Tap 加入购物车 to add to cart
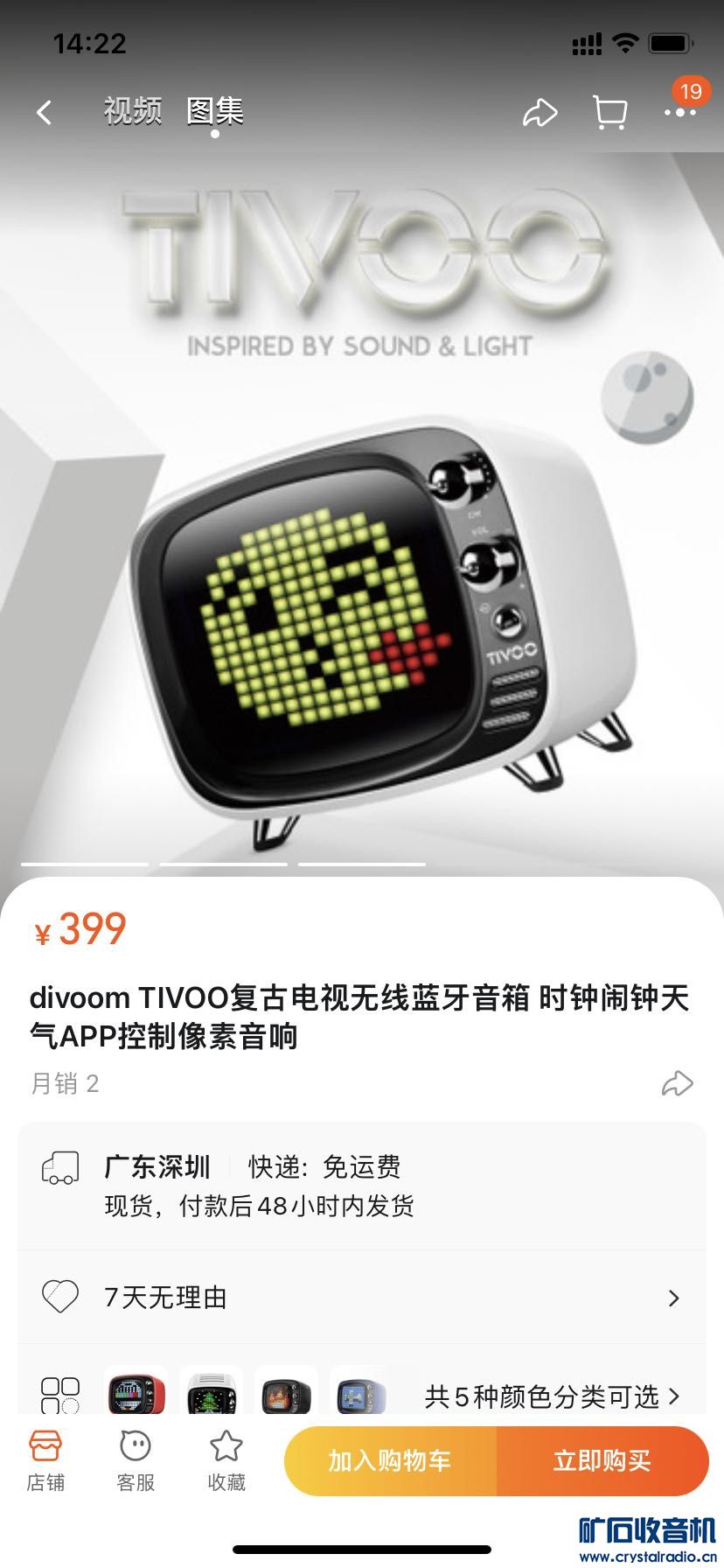The width and height of the screenshot is (724, 1568). coord(390,1460)
